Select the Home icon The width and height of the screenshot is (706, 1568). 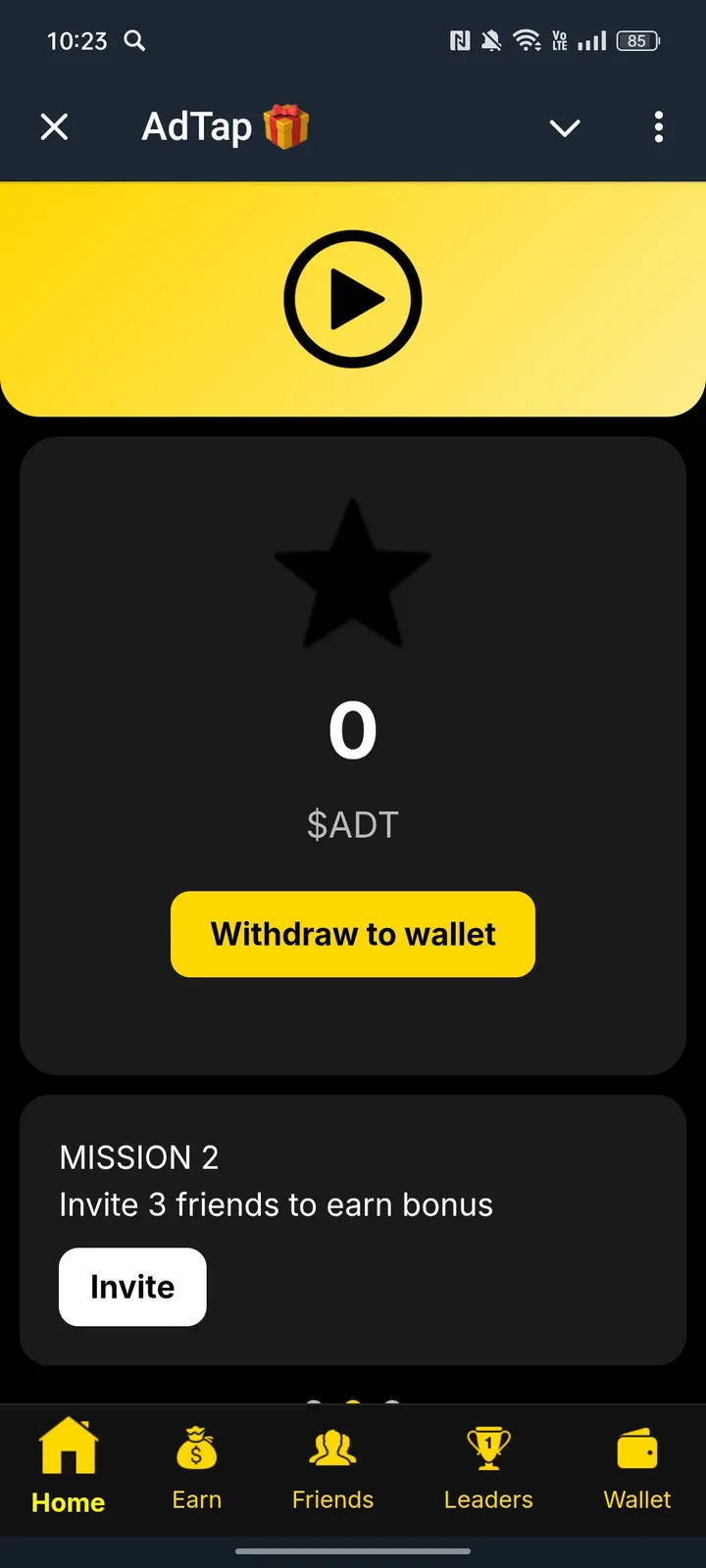coord(67,1445)
